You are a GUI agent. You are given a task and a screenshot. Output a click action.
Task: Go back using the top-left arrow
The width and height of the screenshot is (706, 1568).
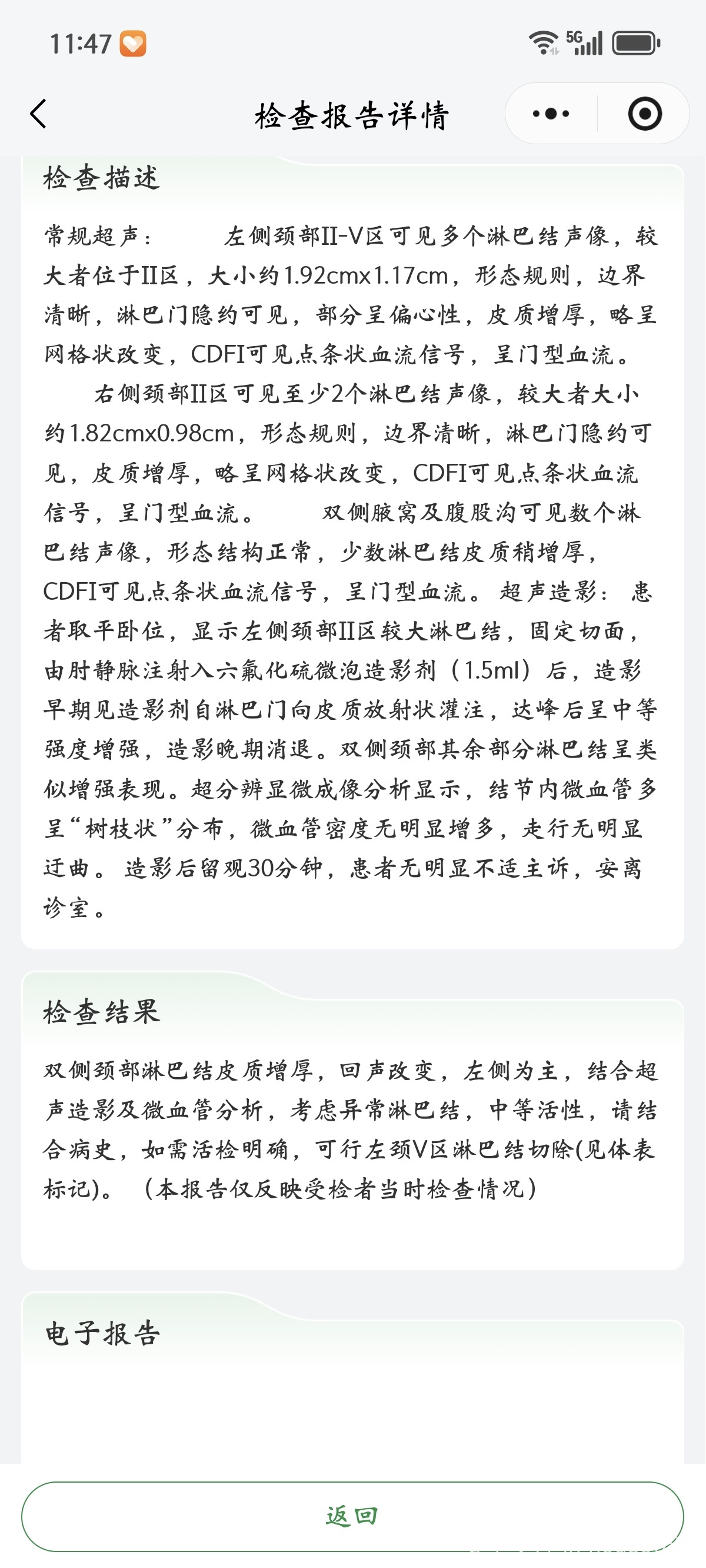38,114
